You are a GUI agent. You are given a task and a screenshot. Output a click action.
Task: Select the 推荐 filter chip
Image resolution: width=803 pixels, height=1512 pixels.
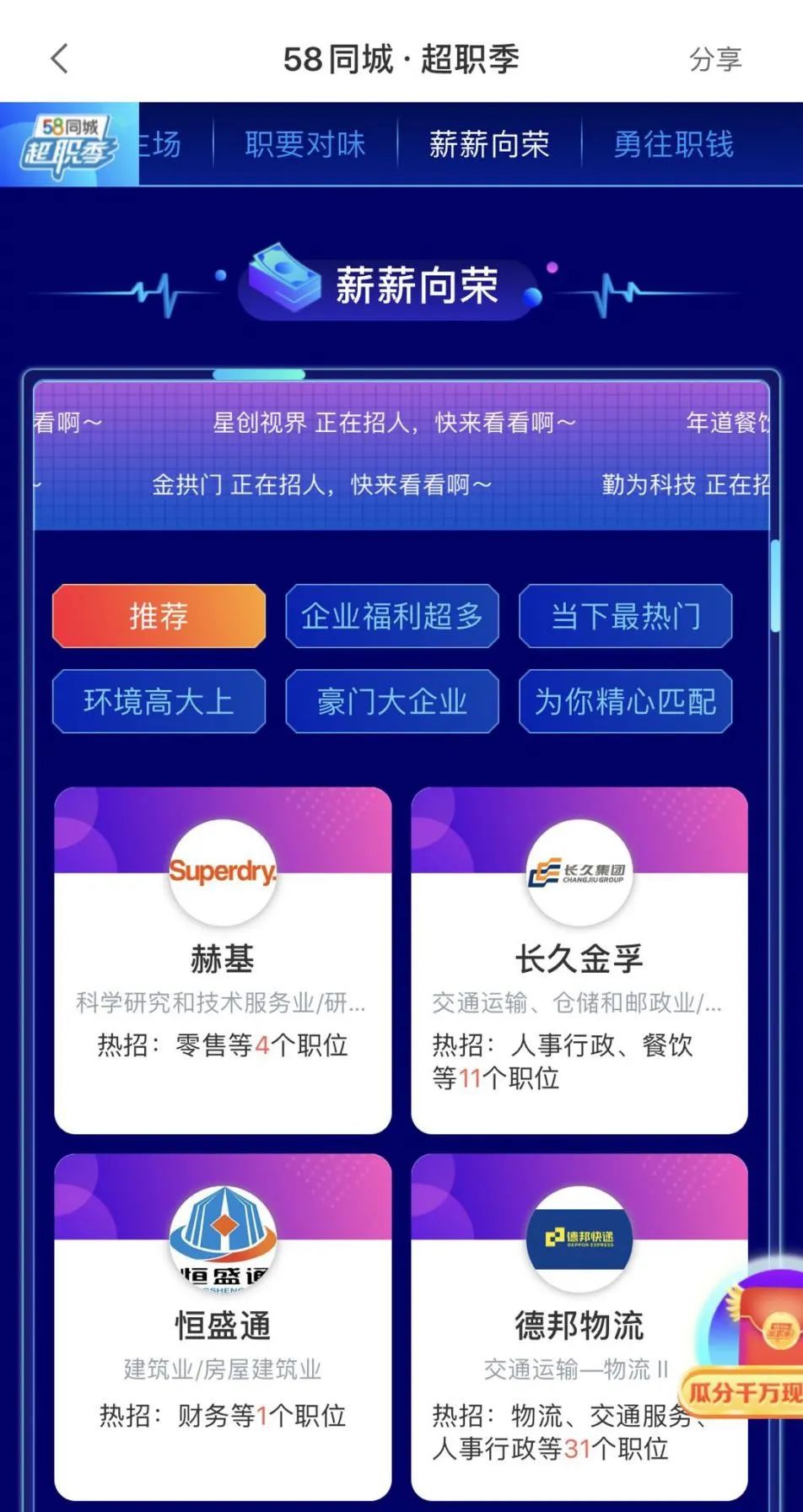point(159,616)
